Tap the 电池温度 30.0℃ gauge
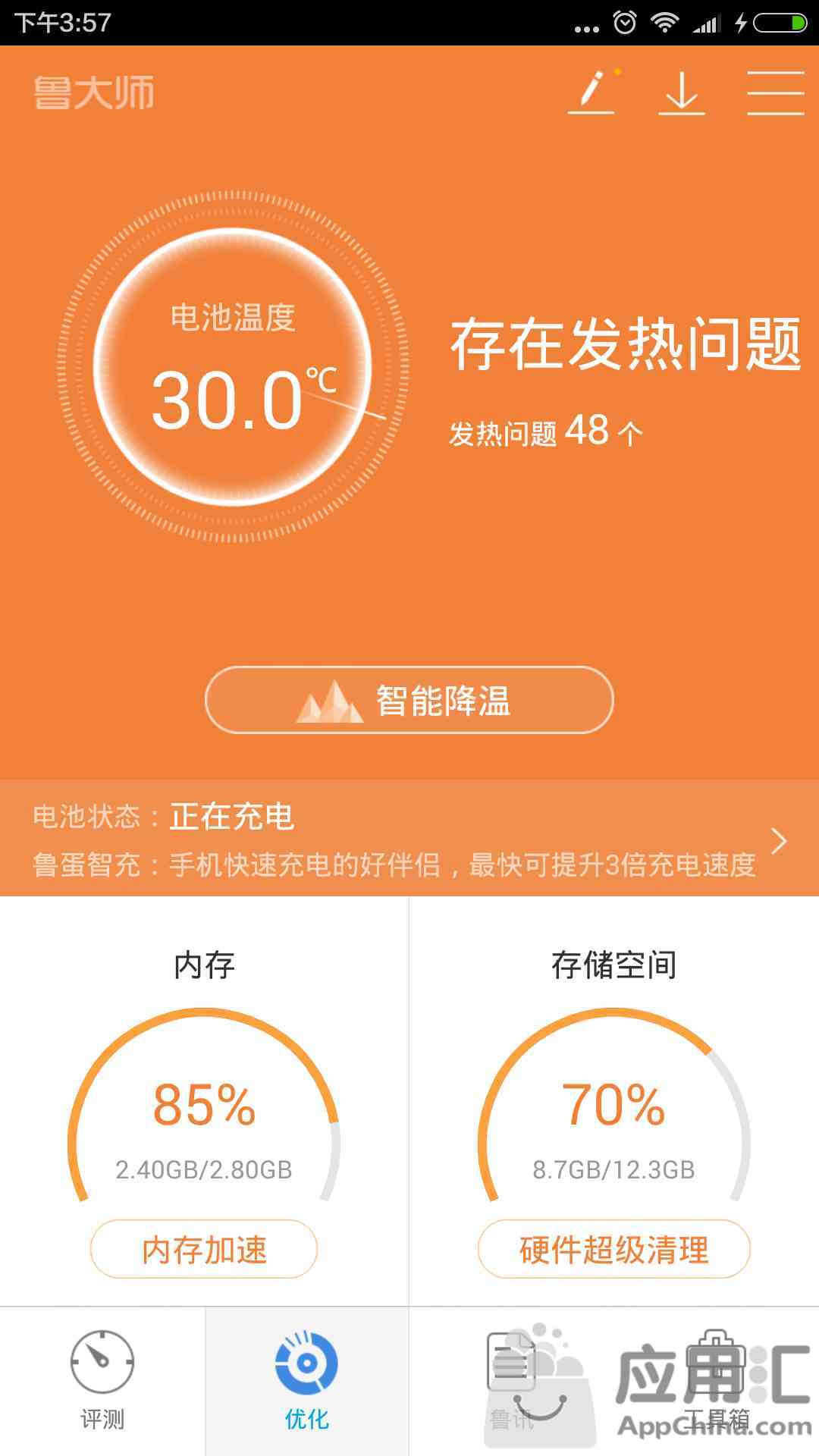Screen dimensions: 819x1456 click(x=232, y=367)
